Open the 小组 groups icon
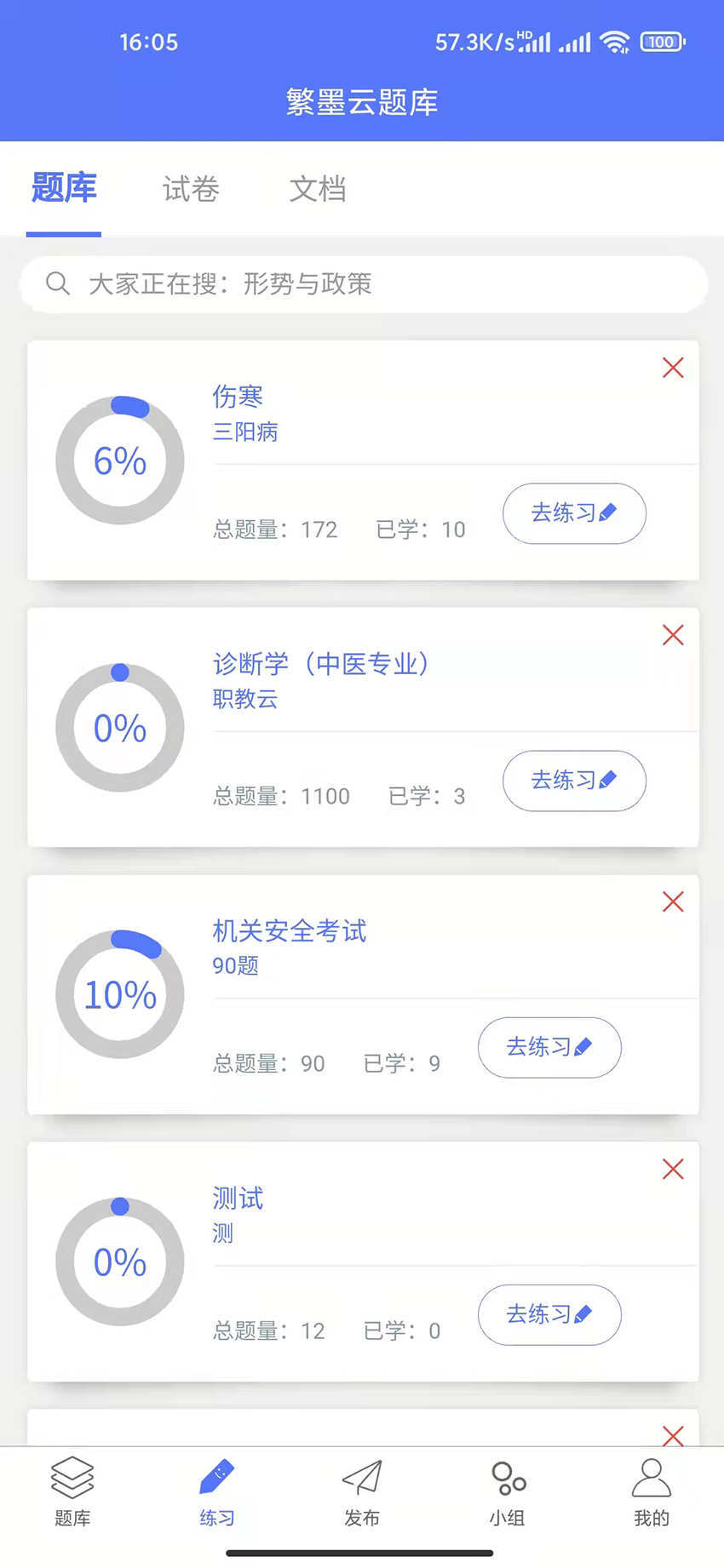This screenshot has width=724, height=1568. pyautogui.click(x=506, y=1481)
